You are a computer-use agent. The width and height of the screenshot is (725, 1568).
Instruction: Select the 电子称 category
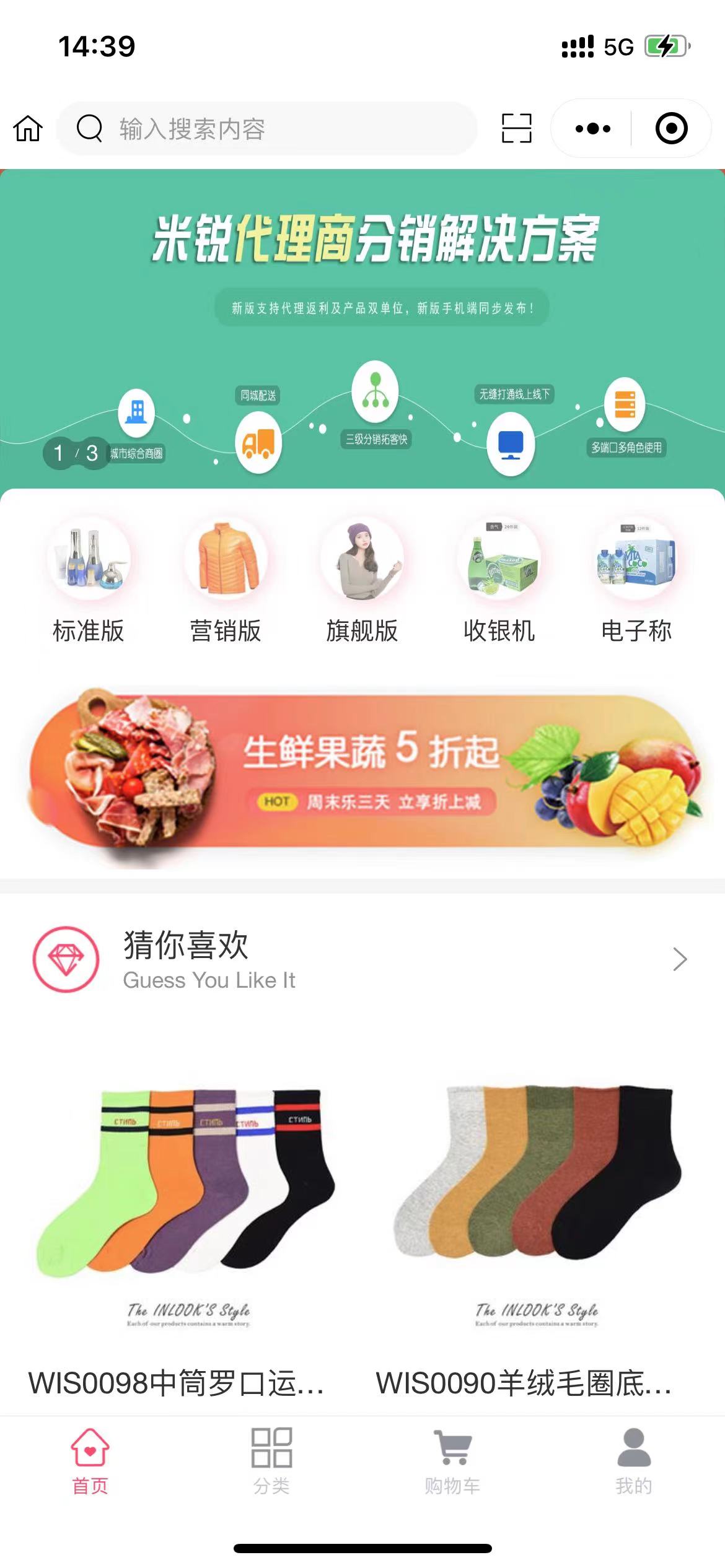[636, 580]
